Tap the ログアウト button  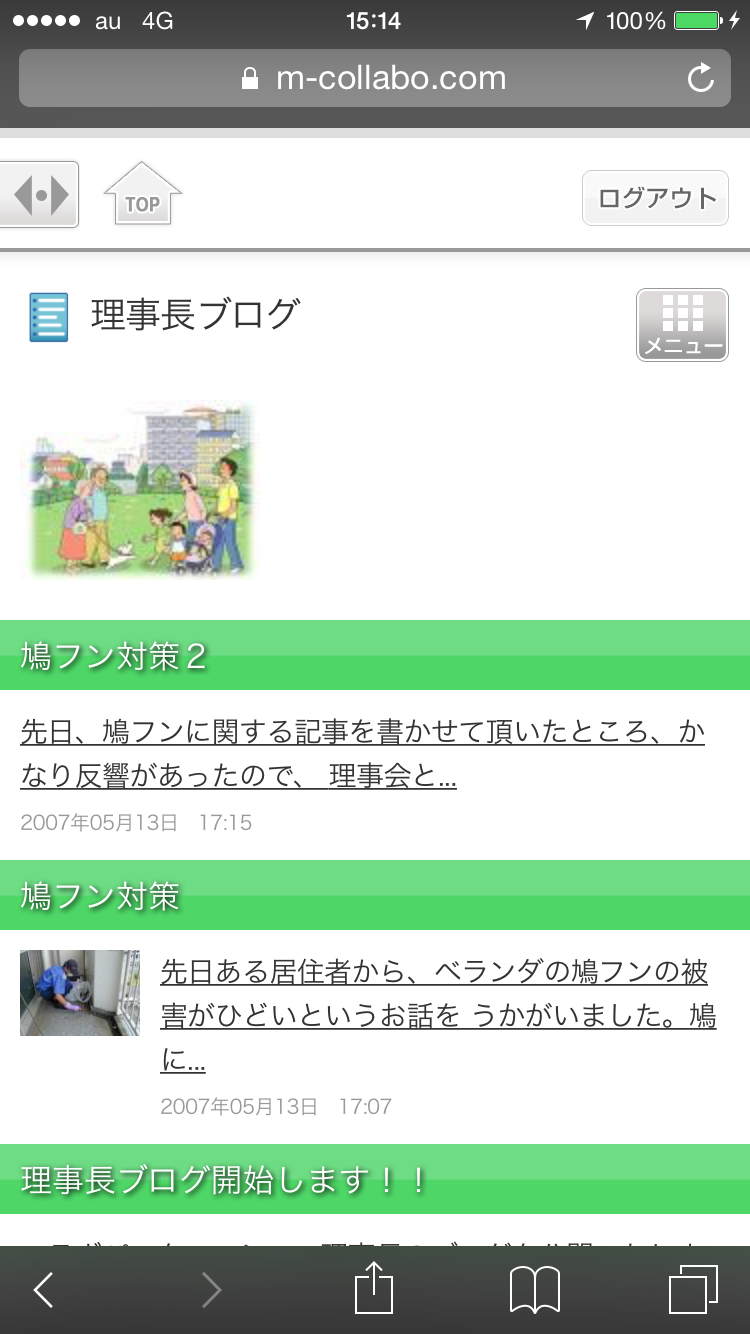coord(655,198)
